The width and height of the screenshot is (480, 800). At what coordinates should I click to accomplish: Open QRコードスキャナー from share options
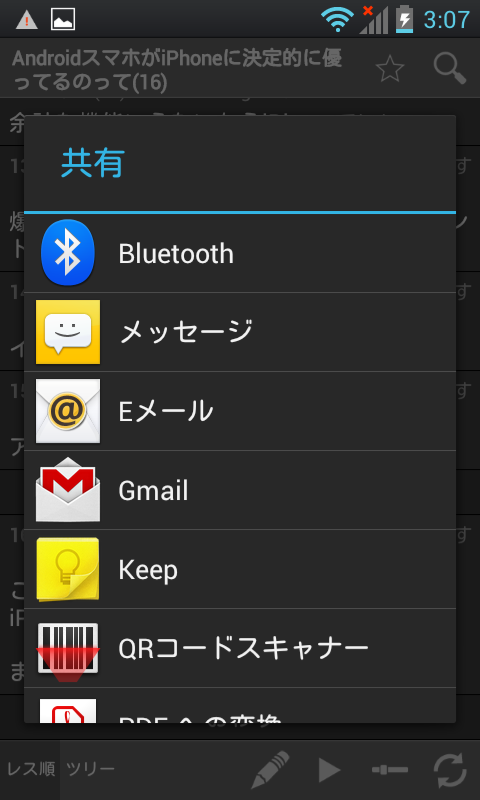[x=240, y=648]
